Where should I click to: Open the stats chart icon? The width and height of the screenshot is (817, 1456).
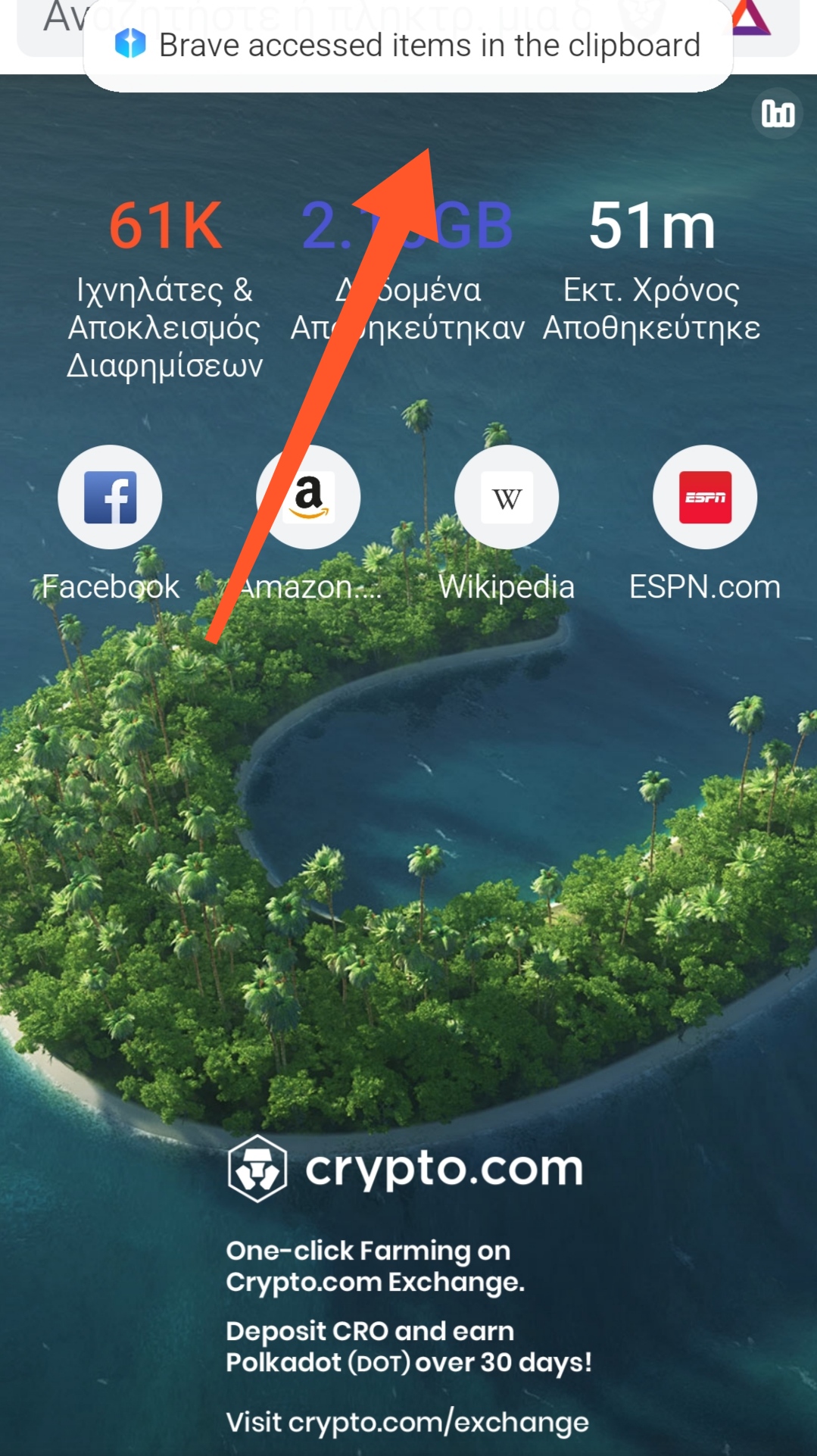[x=778, y=114]
